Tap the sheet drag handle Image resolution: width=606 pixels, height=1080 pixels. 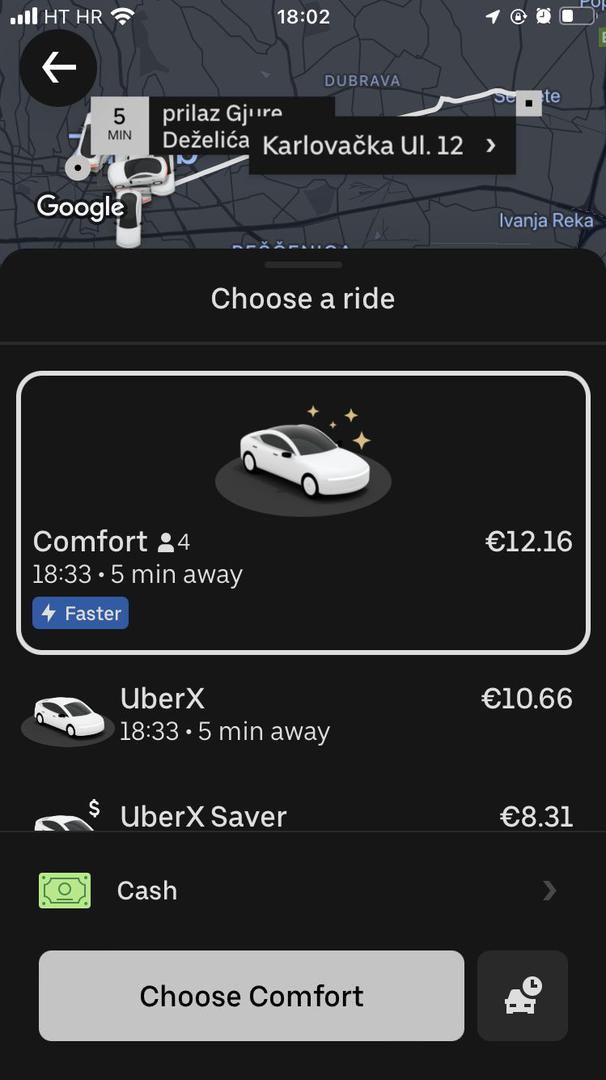[x=303, y=265]
